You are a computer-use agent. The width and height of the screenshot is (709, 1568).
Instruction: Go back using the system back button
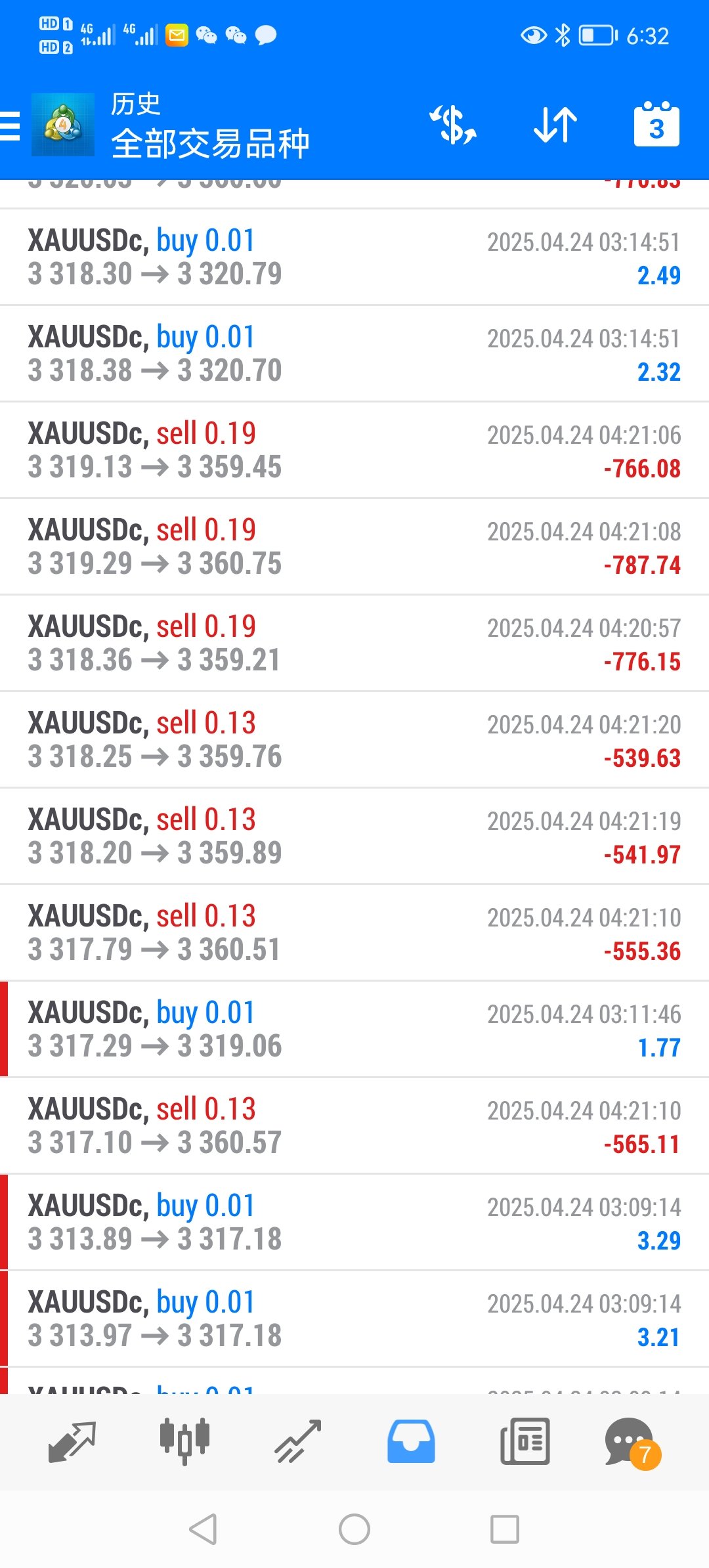pyautogui.click(x=203, y=1529)
